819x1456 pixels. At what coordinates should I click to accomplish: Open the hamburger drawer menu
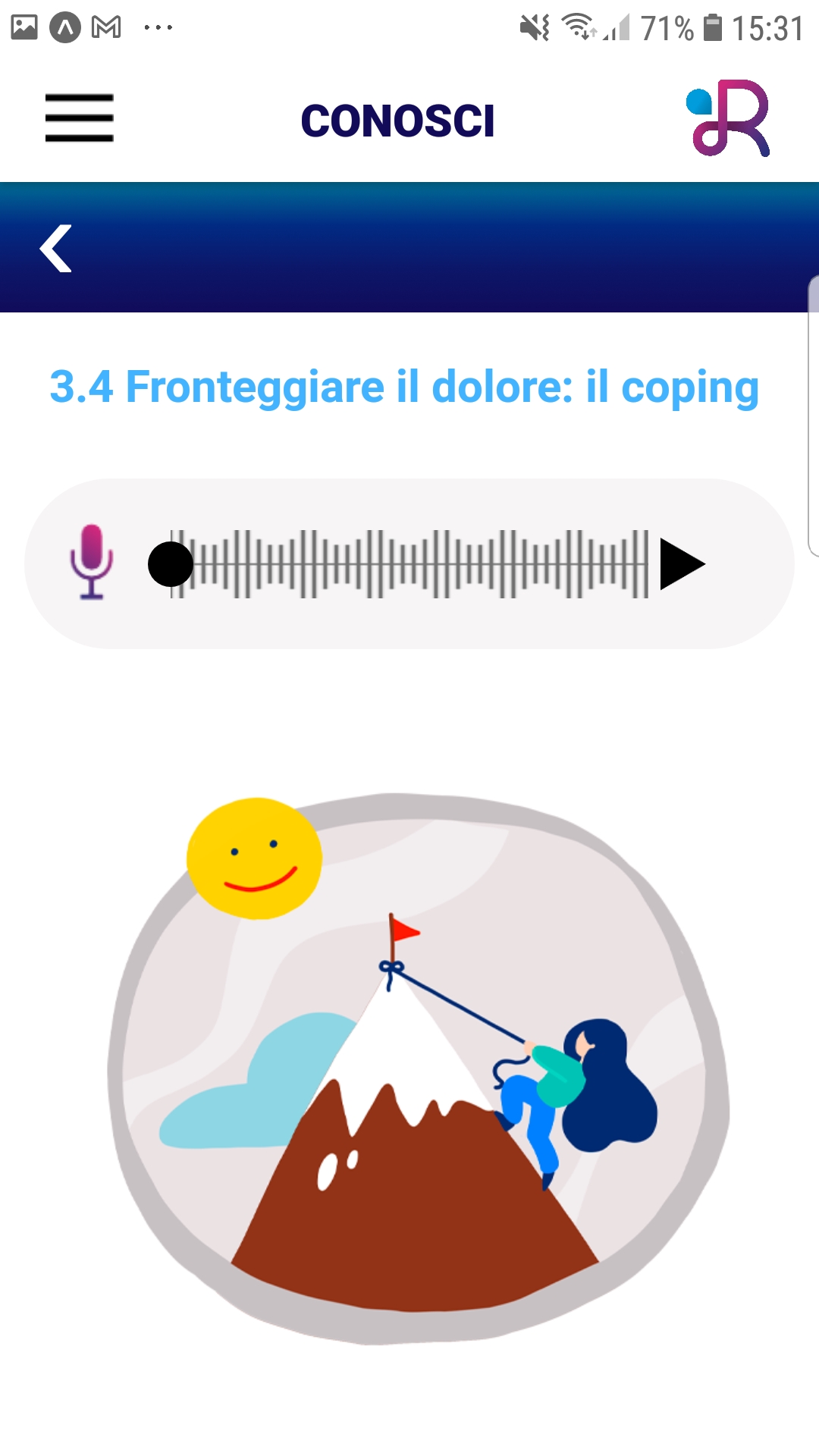pos(79,118)
